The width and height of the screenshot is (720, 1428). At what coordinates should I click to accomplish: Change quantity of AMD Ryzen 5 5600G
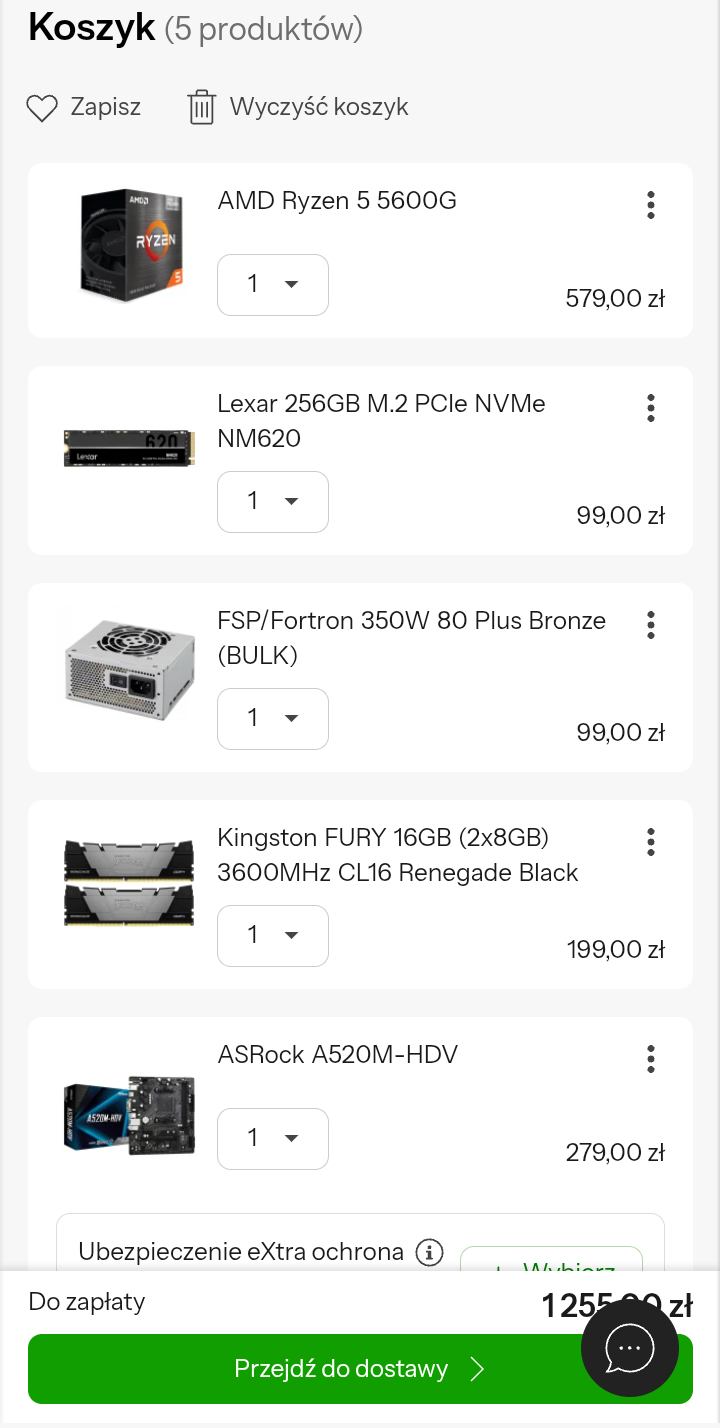(273, 285)
